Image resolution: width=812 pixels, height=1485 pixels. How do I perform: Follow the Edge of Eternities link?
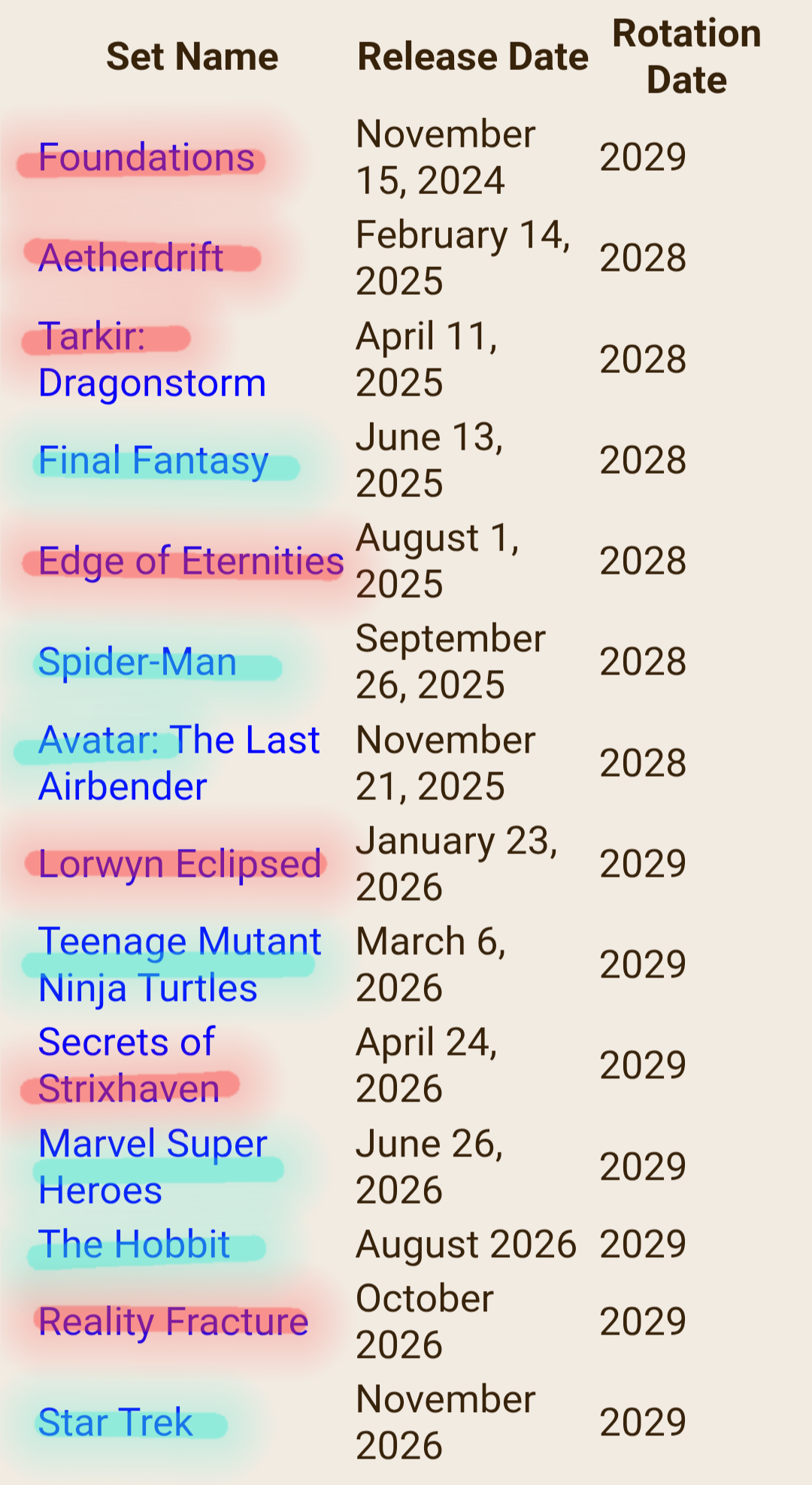[191, 562]
